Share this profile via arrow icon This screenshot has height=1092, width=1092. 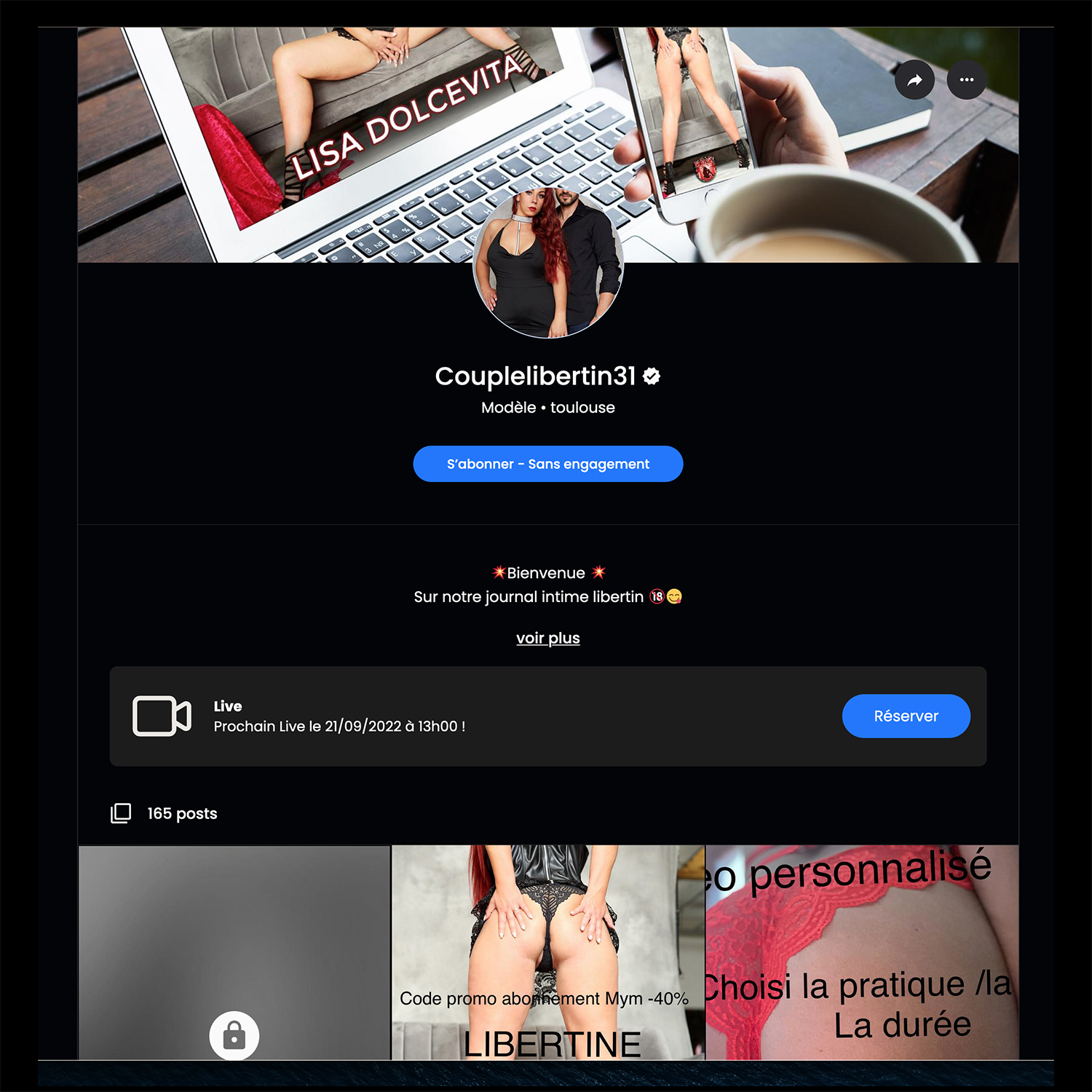point(914,80)
